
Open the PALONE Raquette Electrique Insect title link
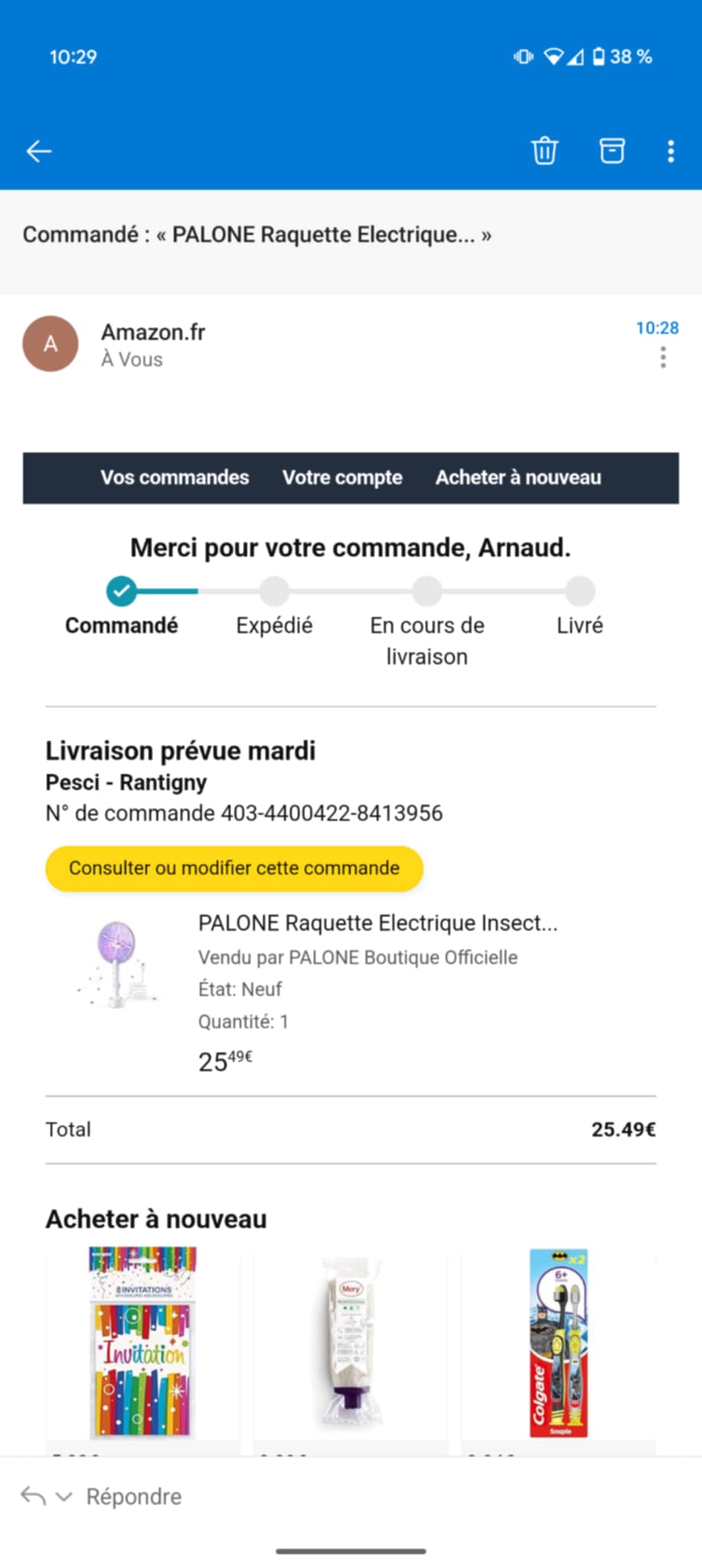coord(377,923)
